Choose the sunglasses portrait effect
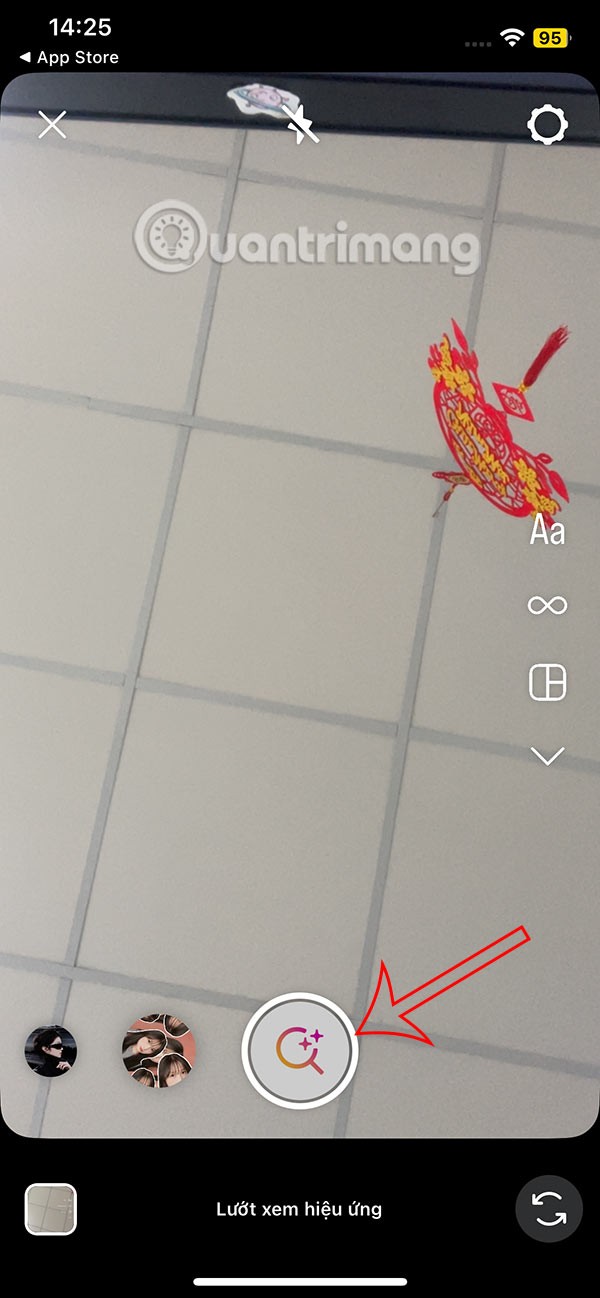The width and height of the screenshot is (600, 1298). click(51, 1050)
